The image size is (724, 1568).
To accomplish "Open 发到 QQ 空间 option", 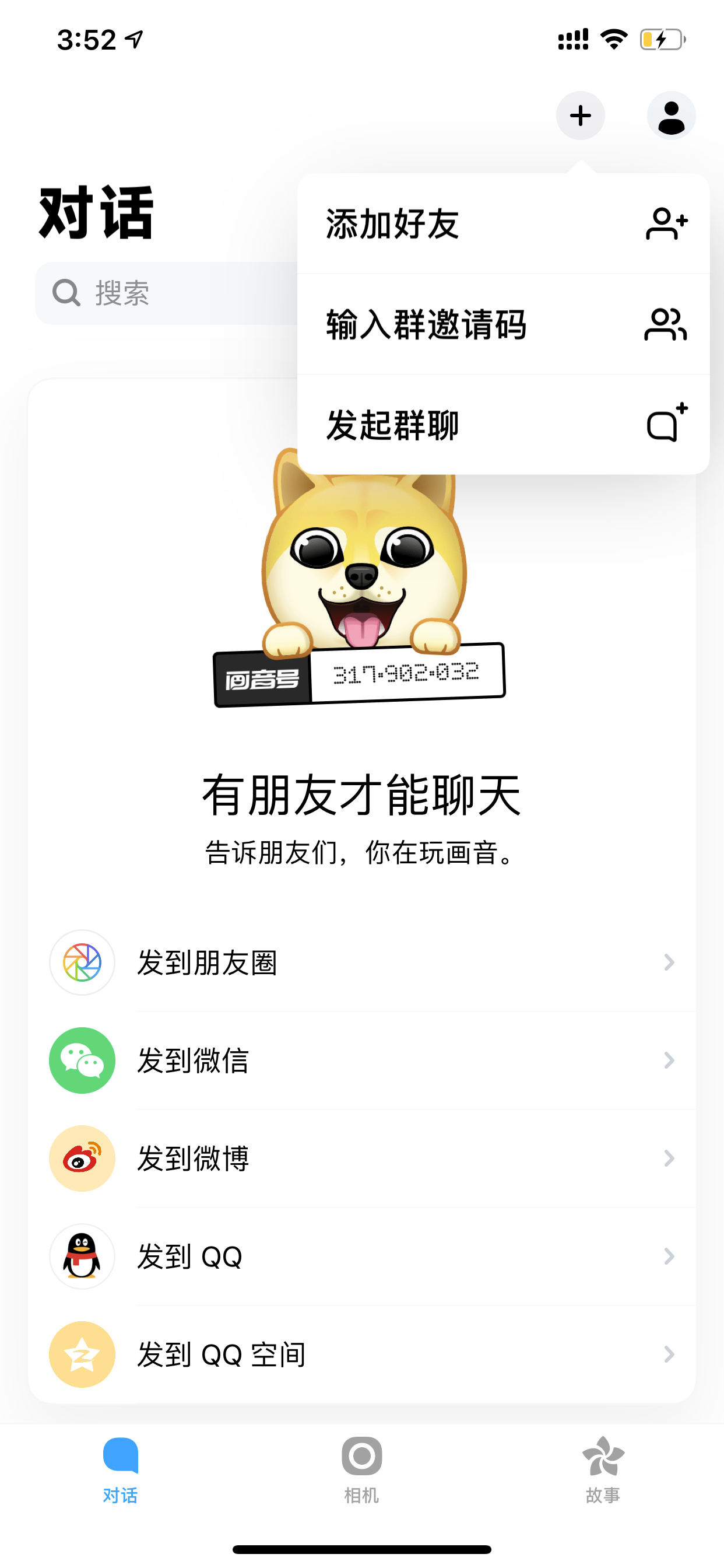I will tap(362, 1354).
